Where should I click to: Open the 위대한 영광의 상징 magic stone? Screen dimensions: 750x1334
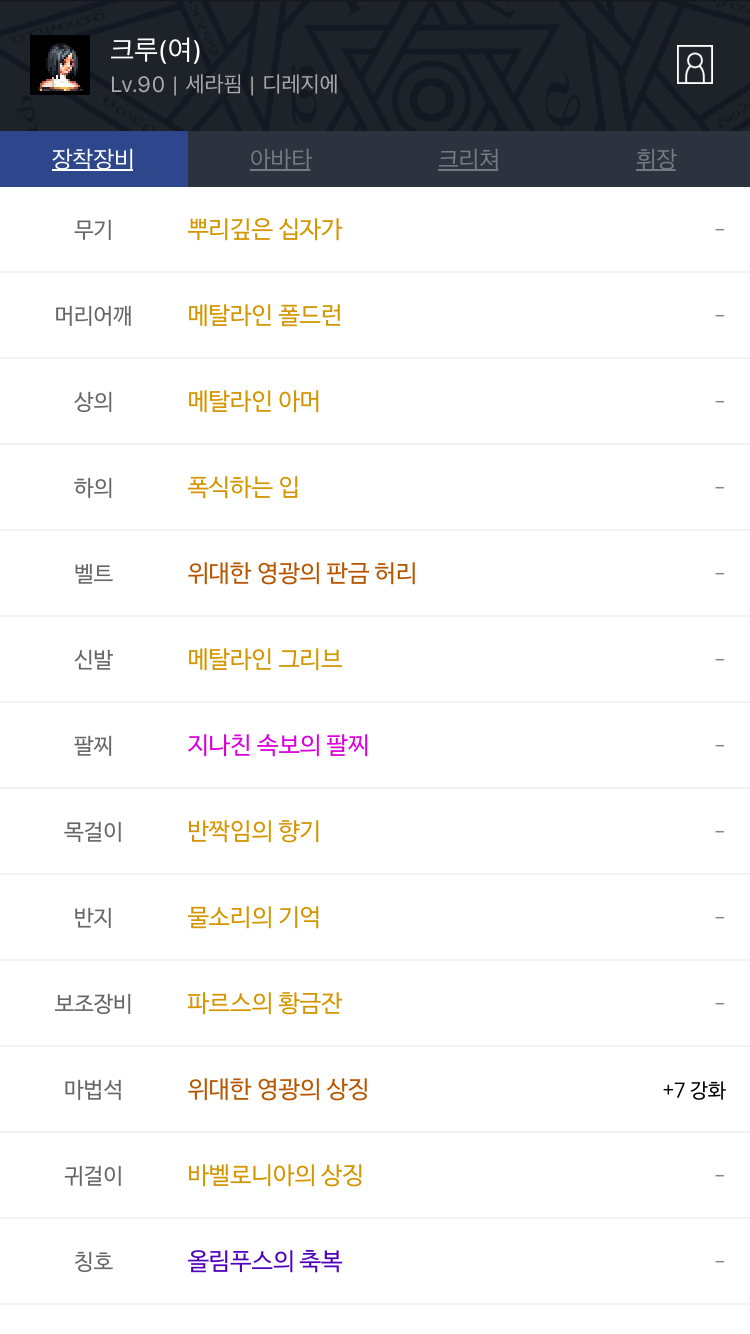(278, 1089)
